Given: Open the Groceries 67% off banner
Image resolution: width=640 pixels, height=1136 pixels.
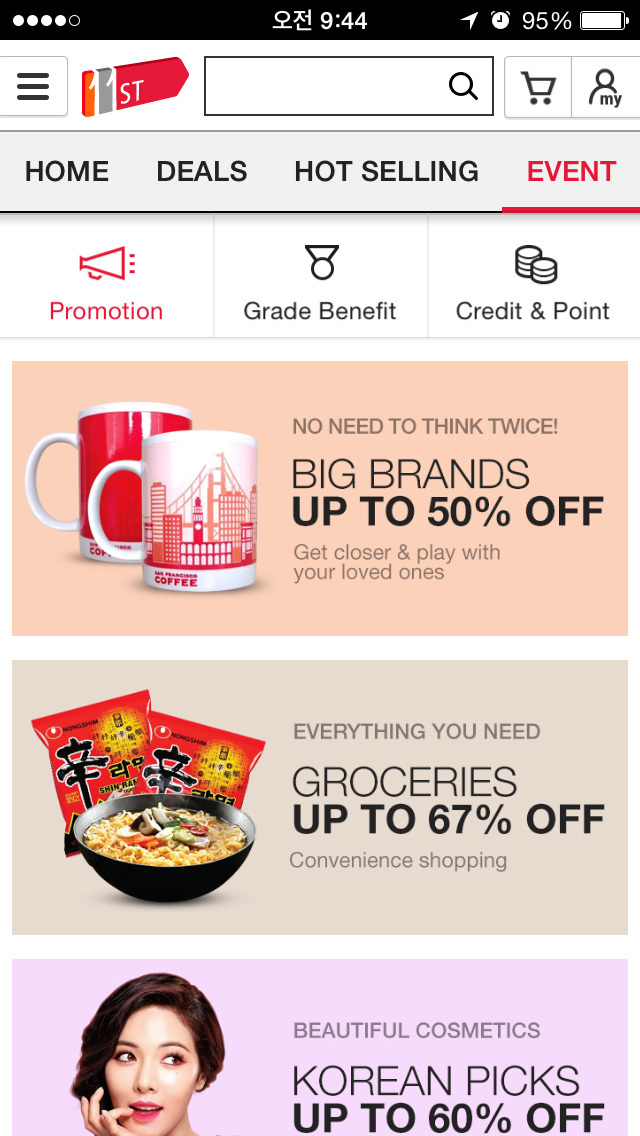Looking at the screenshot, I should (320, 797).
